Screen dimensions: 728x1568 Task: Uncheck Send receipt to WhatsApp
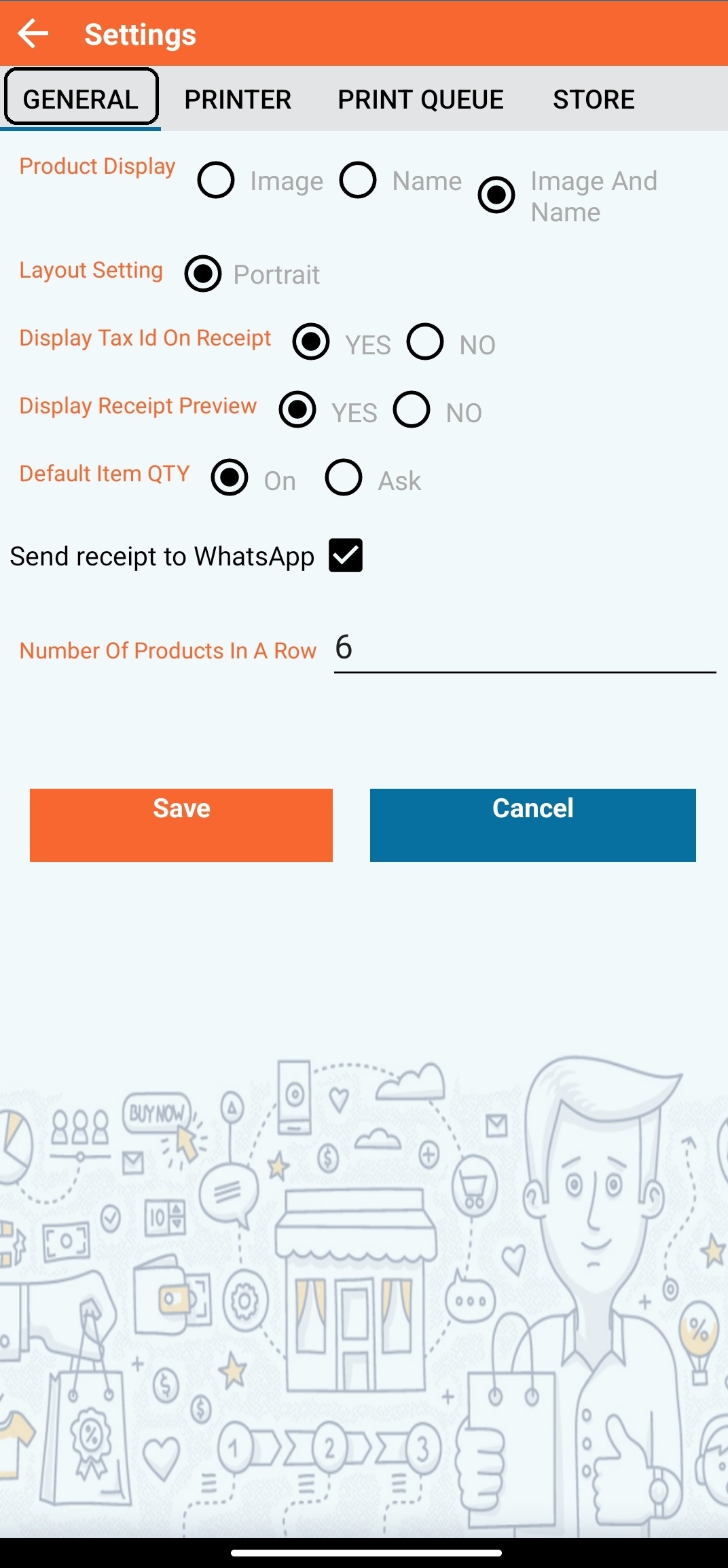pyautogui.click(x=346, y=555)
